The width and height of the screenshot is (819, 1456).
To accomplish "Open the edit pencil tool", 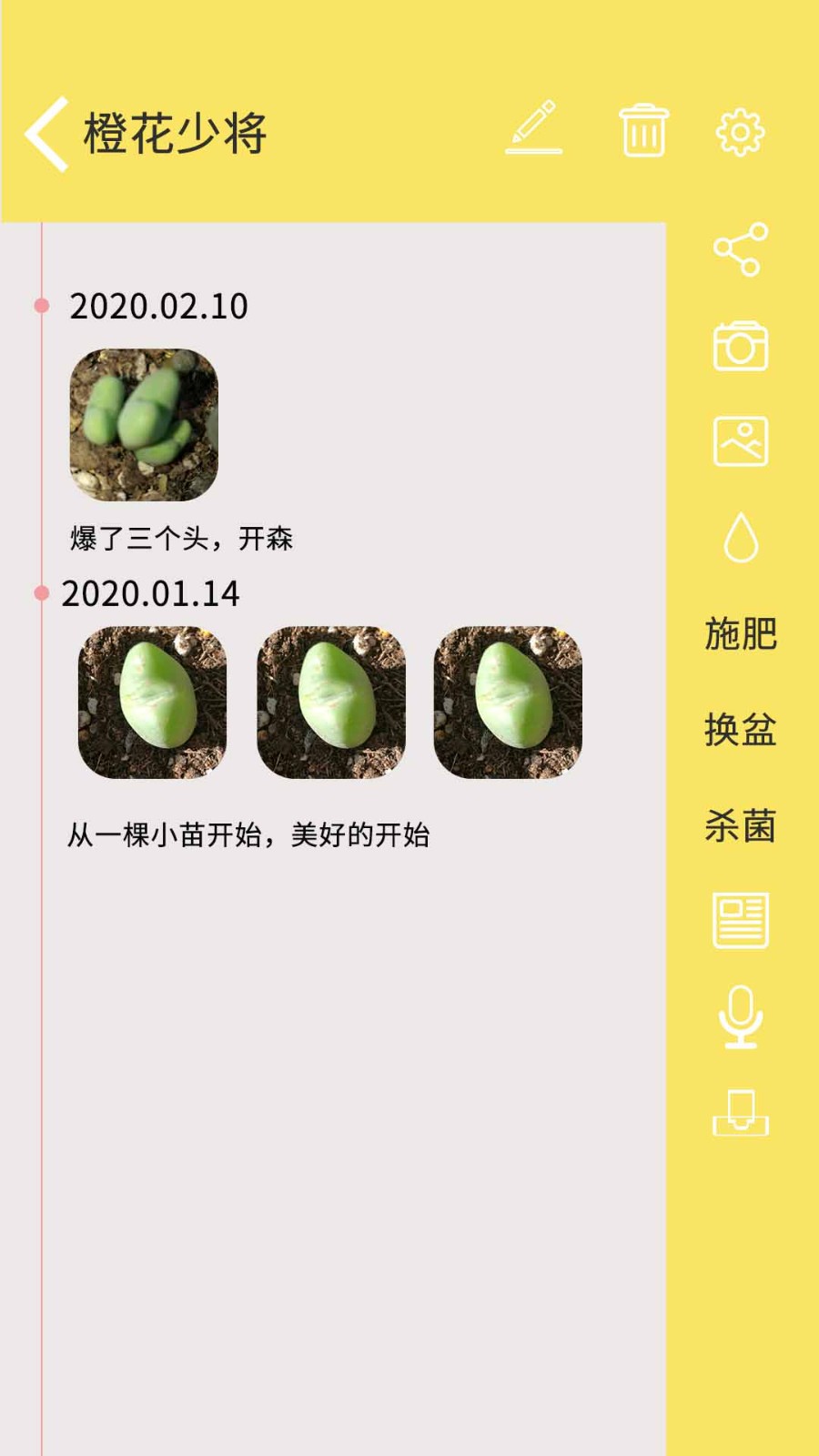I will [x=535, y=130].
